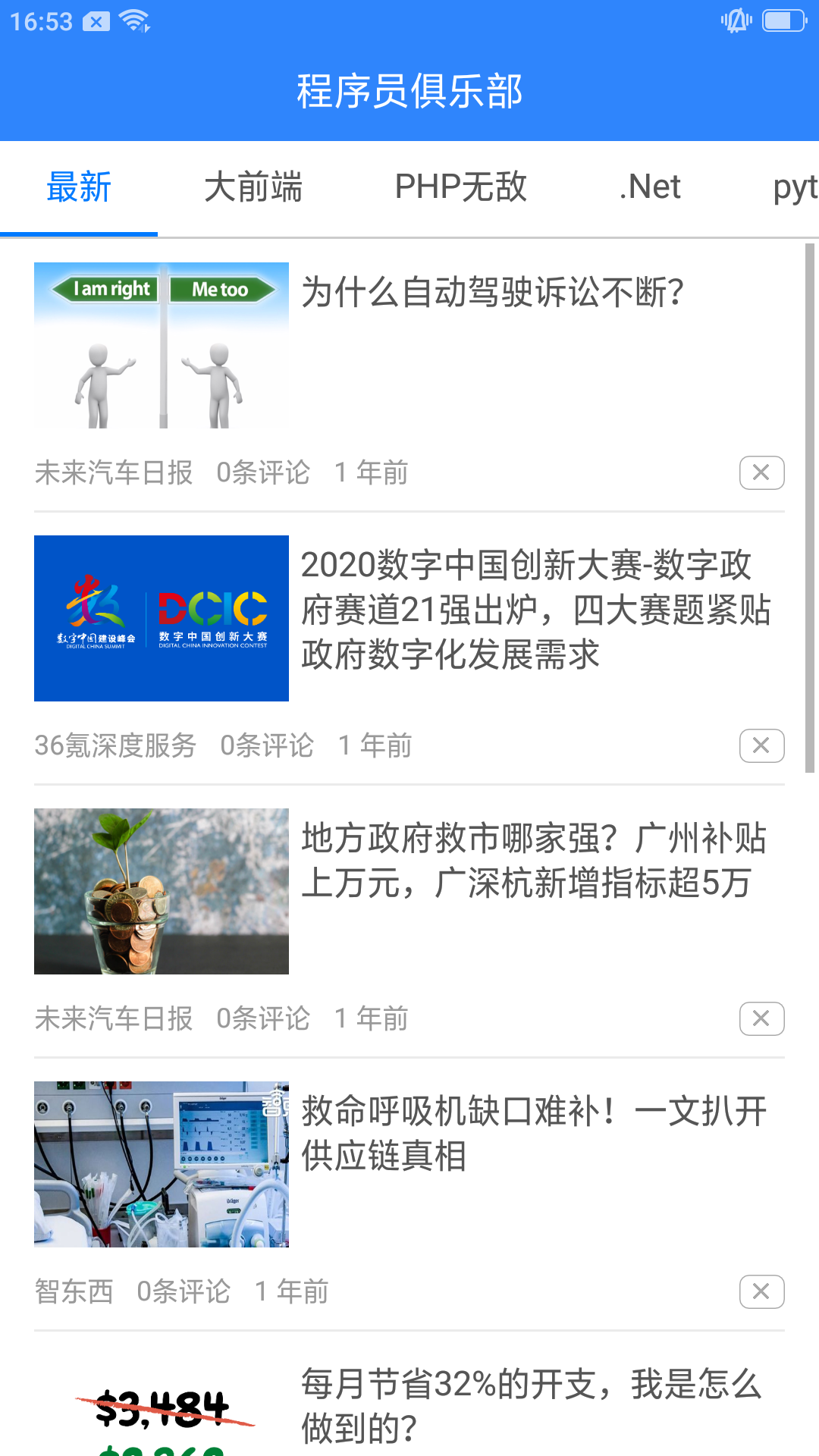Dismiss the 救命呼吸机 article
This screenshot has height=1456, width=819.
click(x=761, y=1292)
